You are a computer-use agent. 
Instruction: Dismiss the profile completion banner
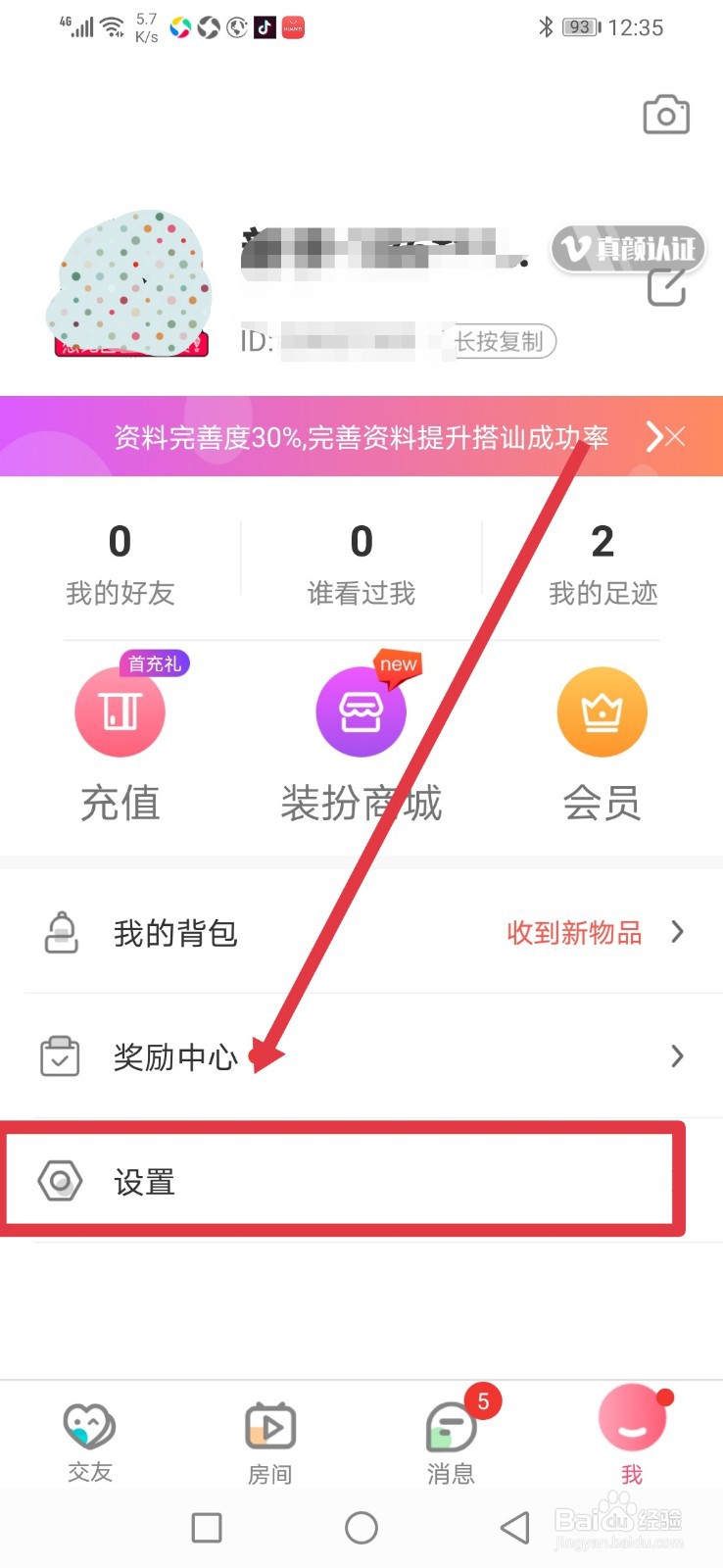coord(678,435)
